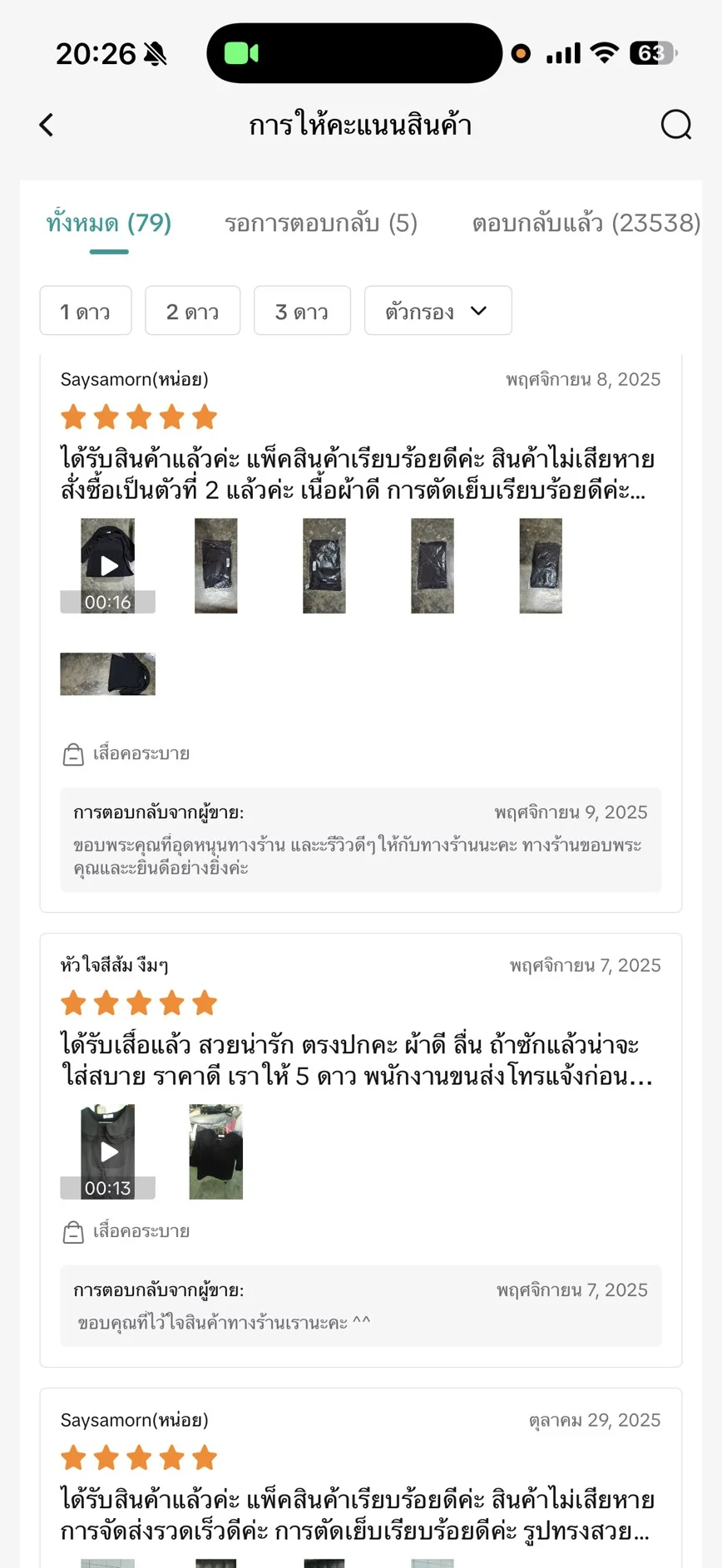Play the 00:13 review video
The height and width of the screenshot is (1568, 722).
107,1151
